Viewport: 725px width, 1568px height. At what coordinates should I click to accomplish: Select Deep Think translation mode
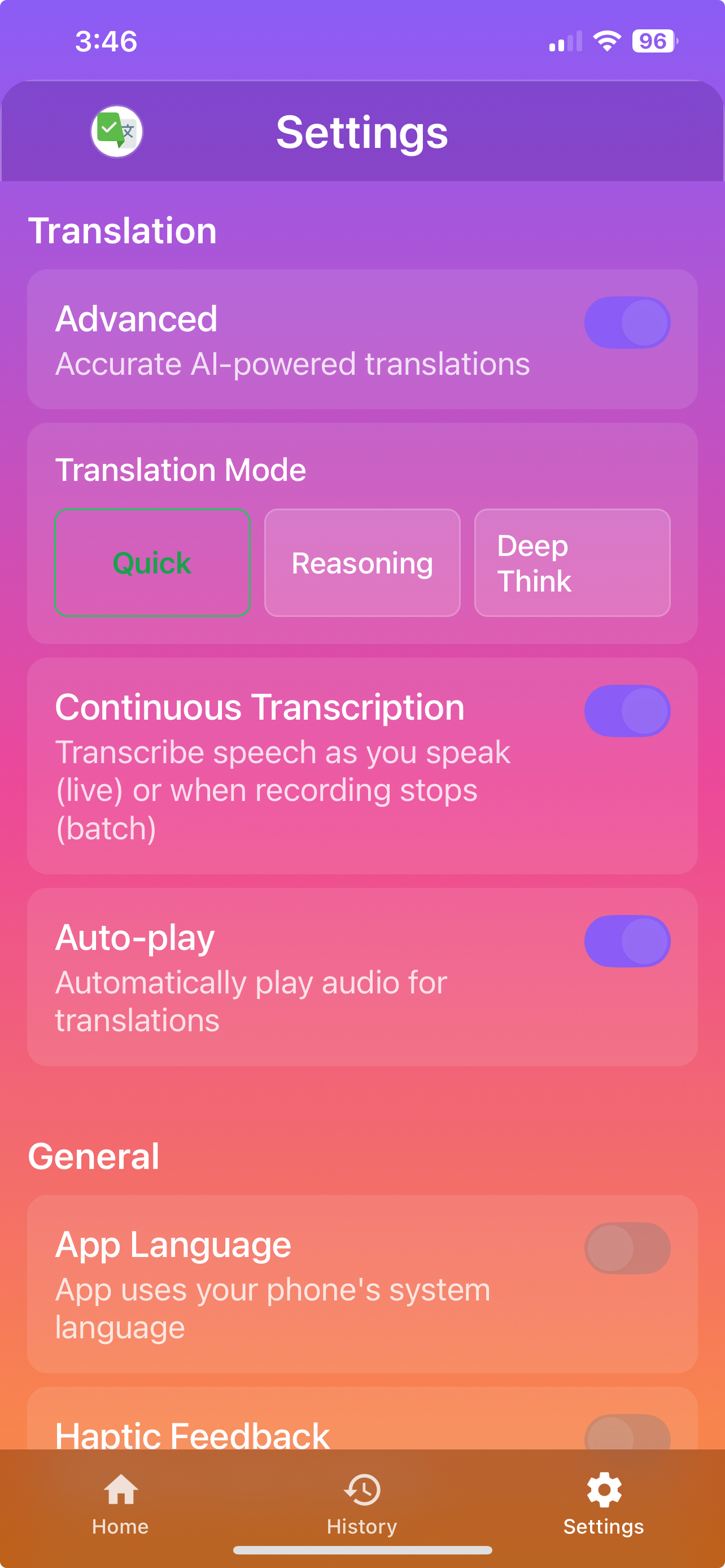coord(571,562)
